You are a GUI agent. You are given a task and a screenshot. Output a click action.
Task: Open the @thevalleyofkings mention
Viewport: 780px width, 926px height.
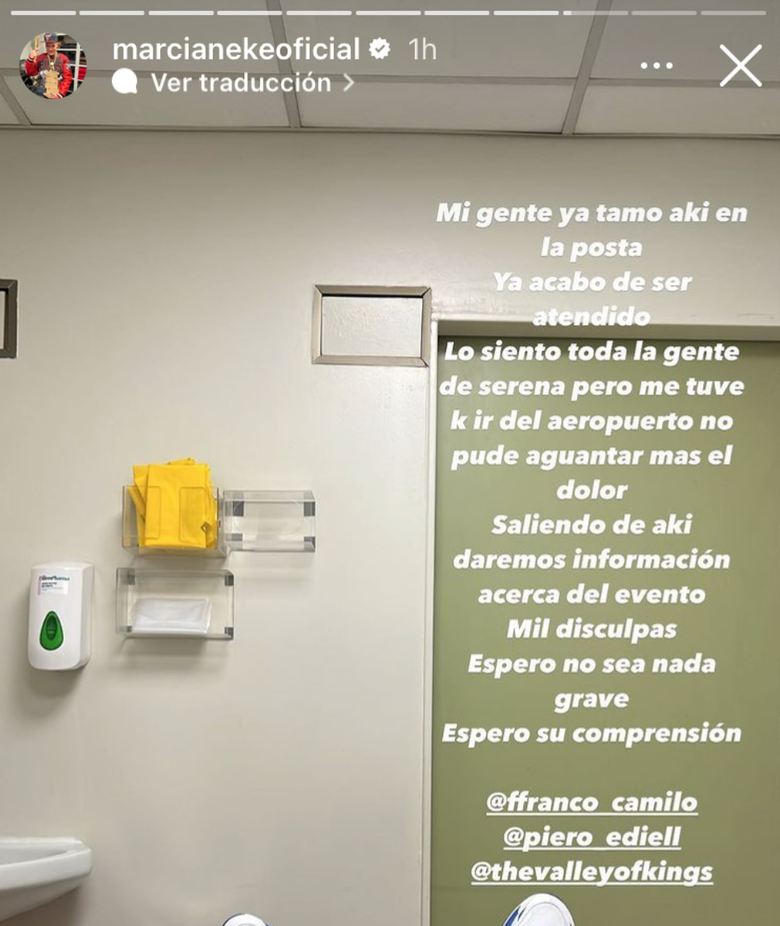(592, 871)
